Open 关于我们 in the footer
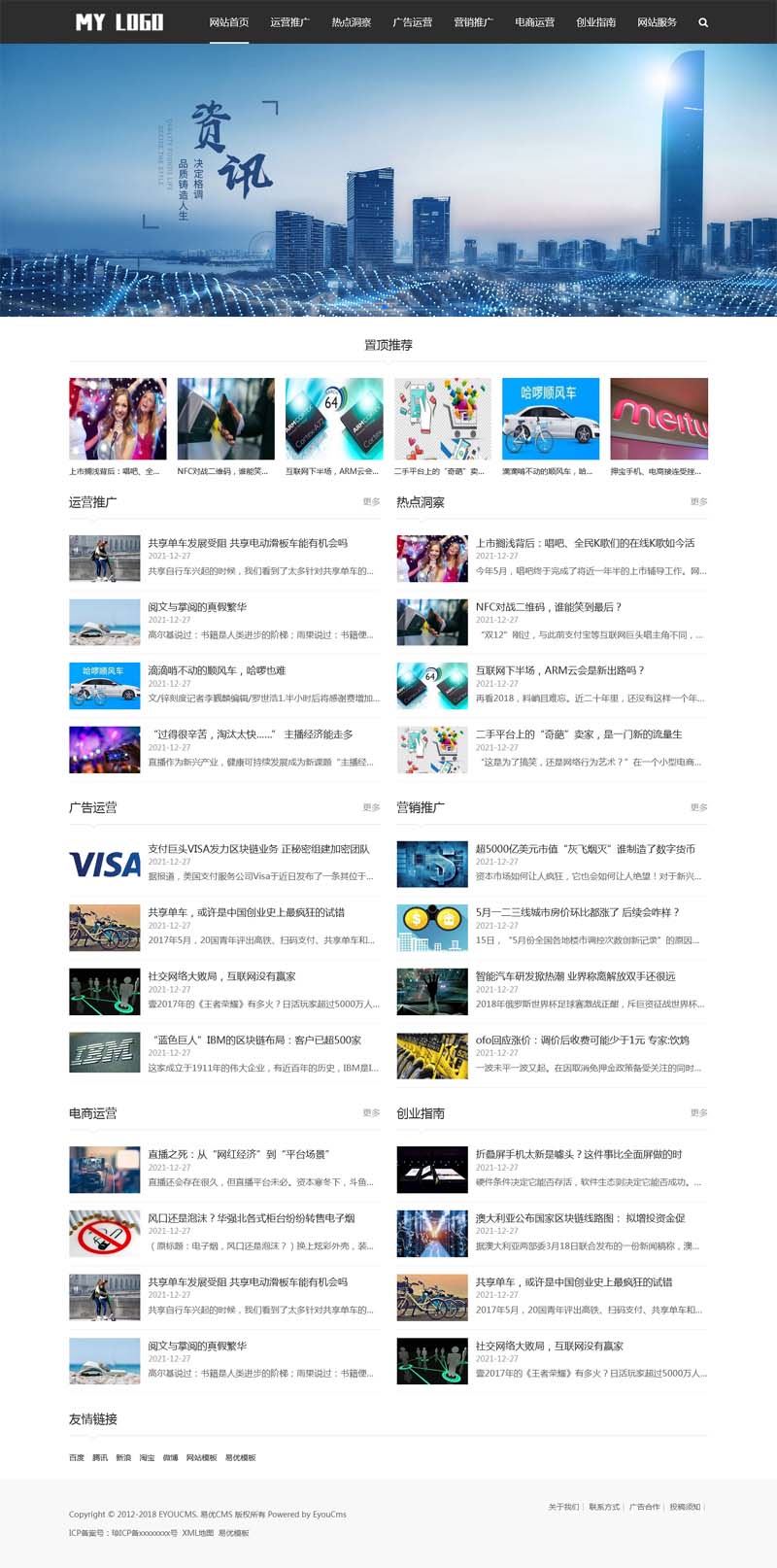Screen dimensions: 777x1568 pyautogui.click(x=563, y=1507)
